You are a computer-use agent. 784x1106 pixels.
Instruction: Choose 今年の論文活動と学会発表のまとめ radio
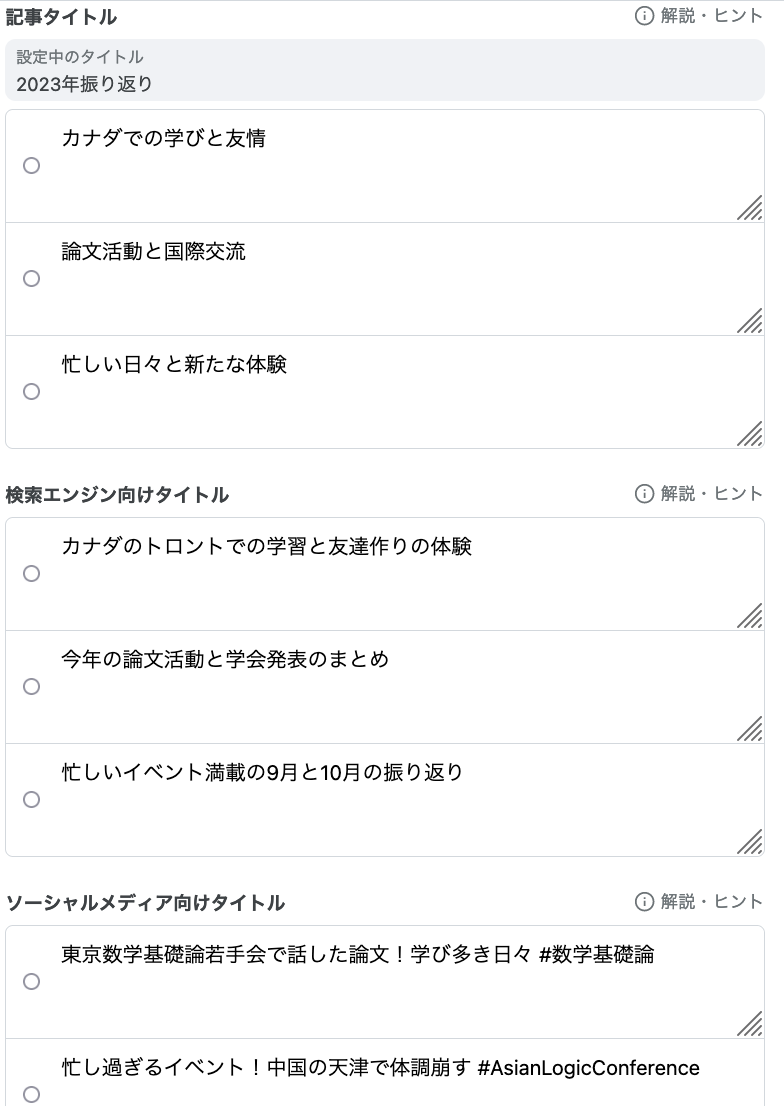[31, 687]
